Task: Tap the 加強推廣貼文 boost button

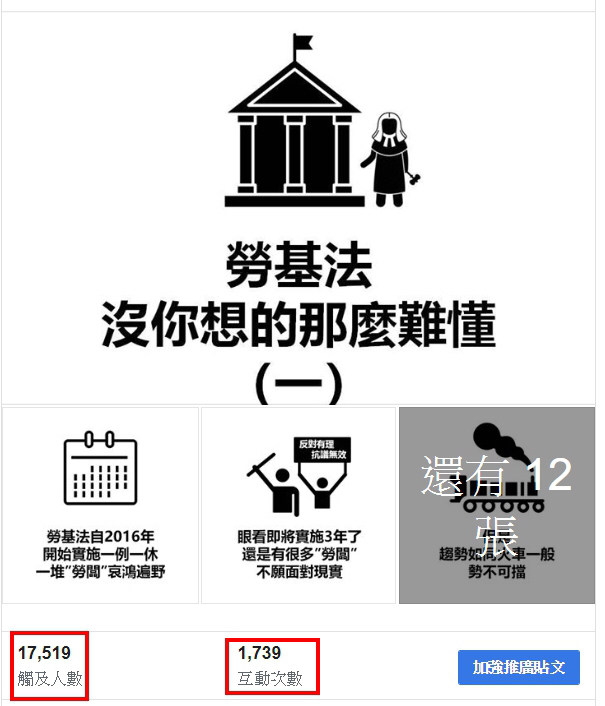Action: coord(518,667)
